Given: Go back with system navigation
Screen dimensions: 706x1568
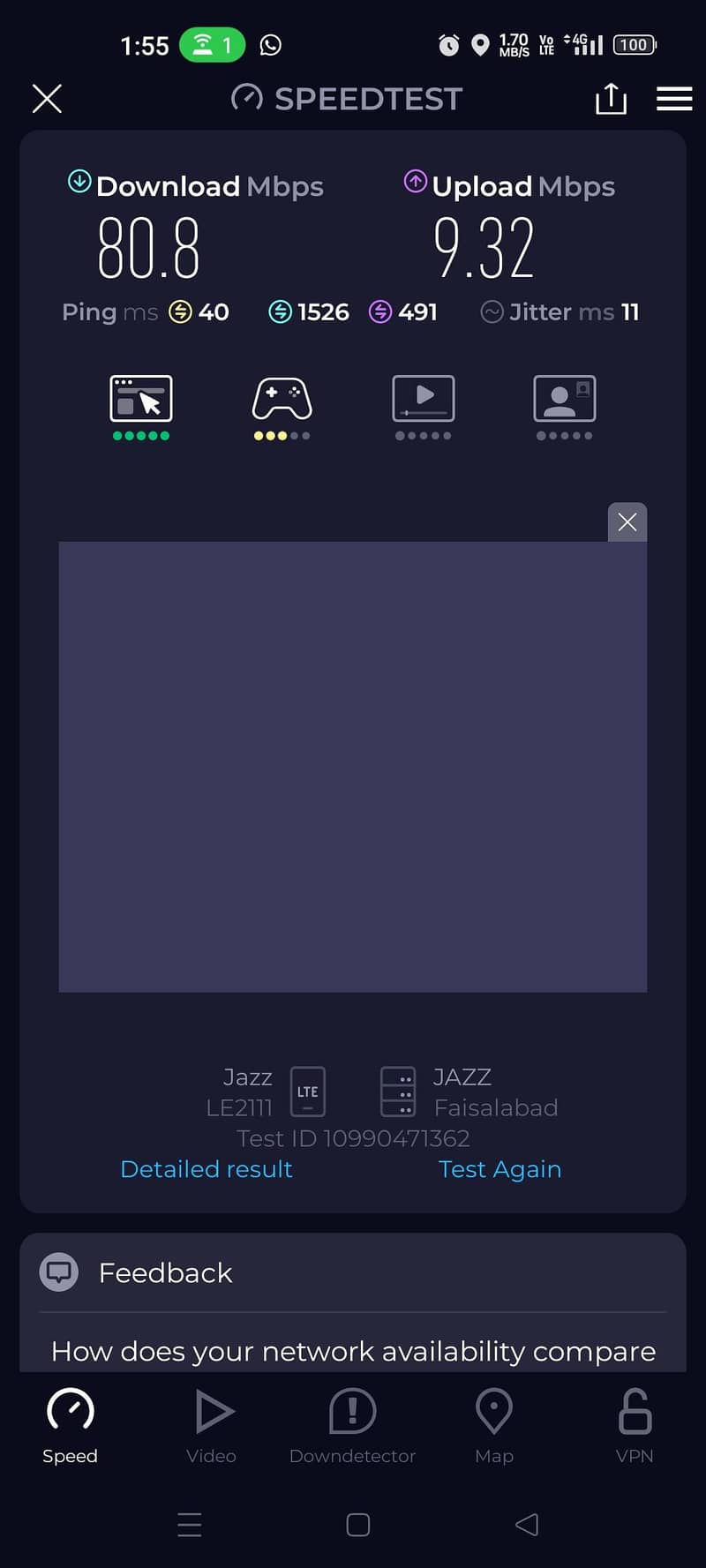Looking at the screenshot, I should click(527, 1525).
